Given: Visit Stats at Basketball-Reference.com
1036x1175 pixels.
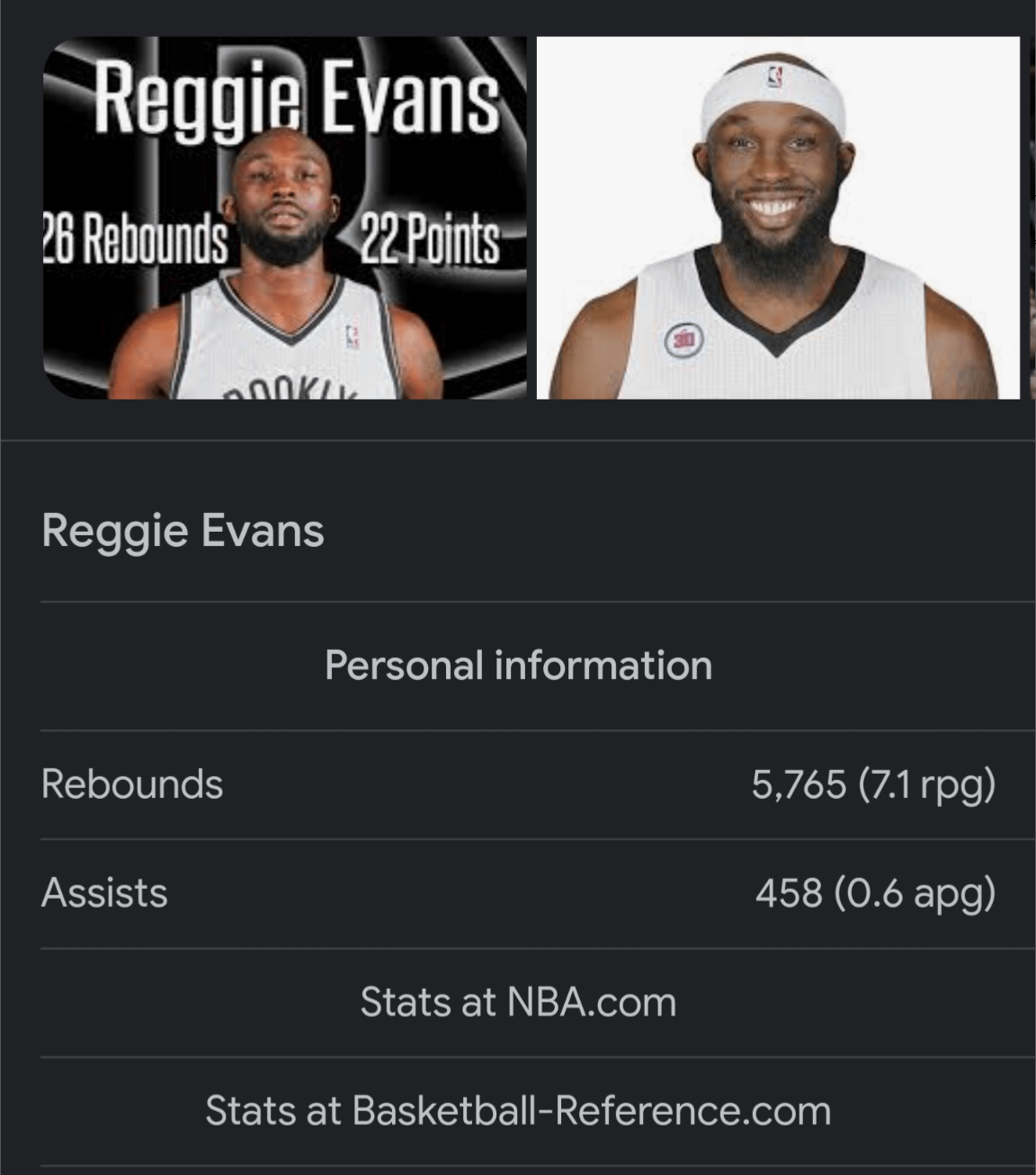Looking at the screenshot, I should pyautogui.click(x=518, y=1110).
